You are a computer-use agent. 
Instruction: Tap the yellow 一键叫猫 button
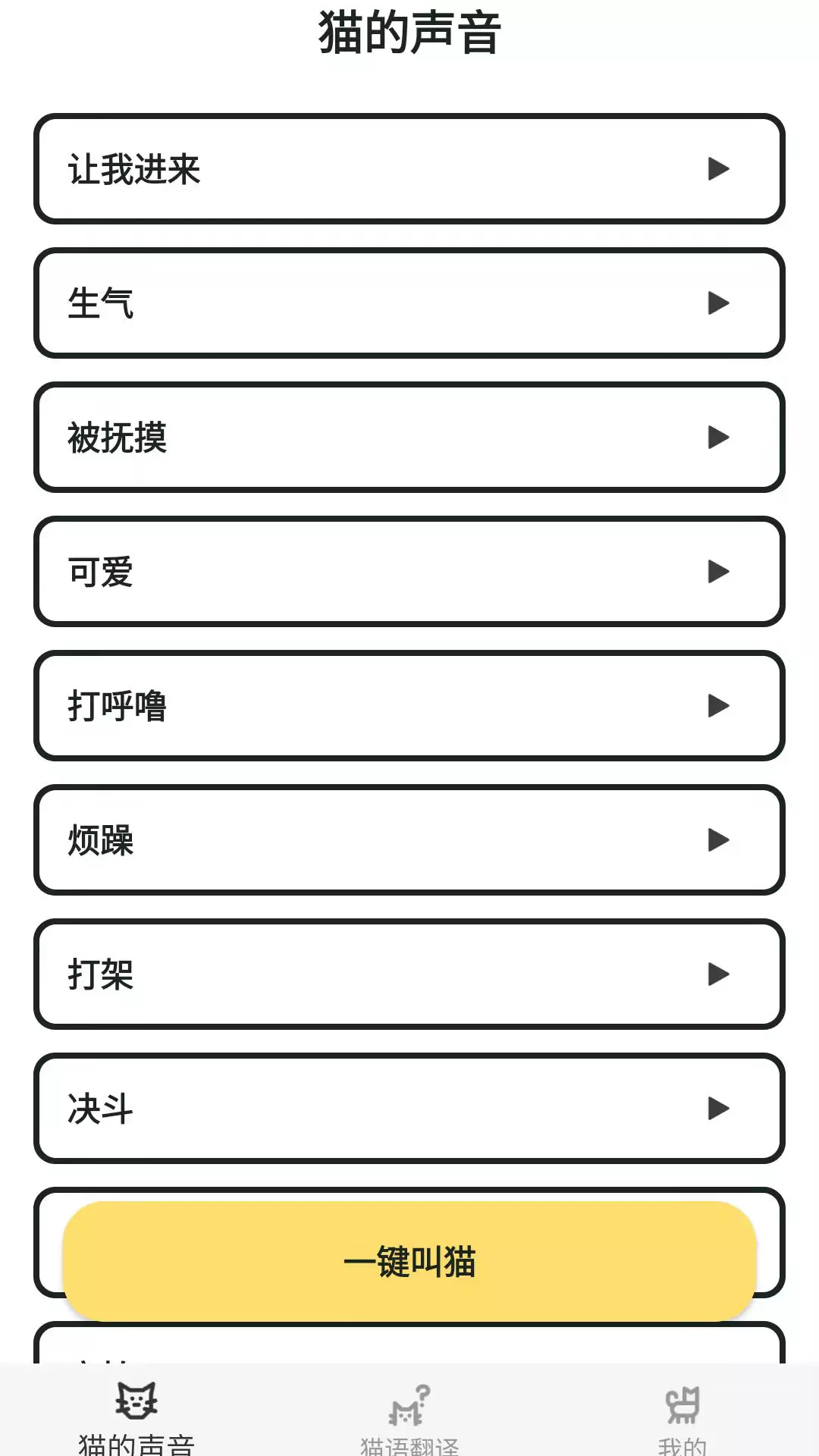pos(409,1261)
